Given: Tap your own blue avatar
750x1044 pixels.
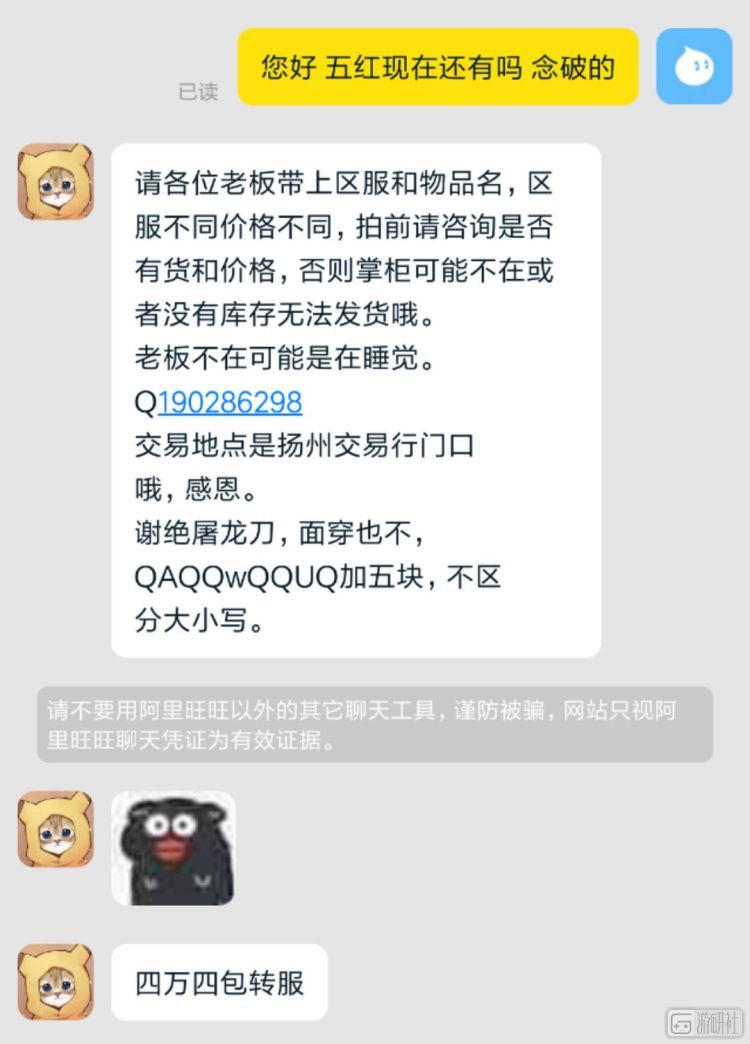Looking at the screenshot, I should tap(693, 66).
